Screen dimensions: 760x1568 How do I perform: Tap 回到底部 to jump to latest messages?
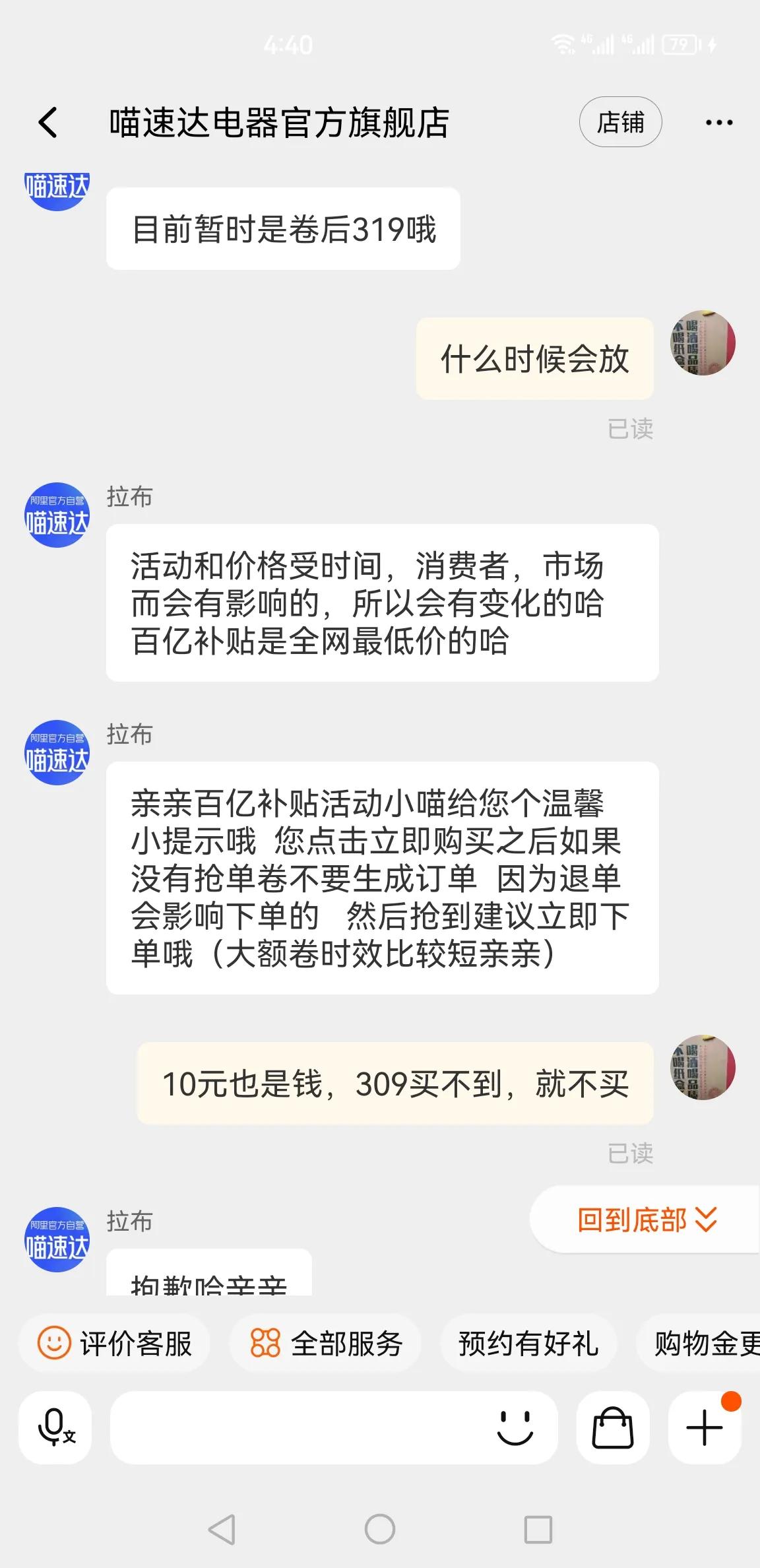click(x=643, y=1220)
